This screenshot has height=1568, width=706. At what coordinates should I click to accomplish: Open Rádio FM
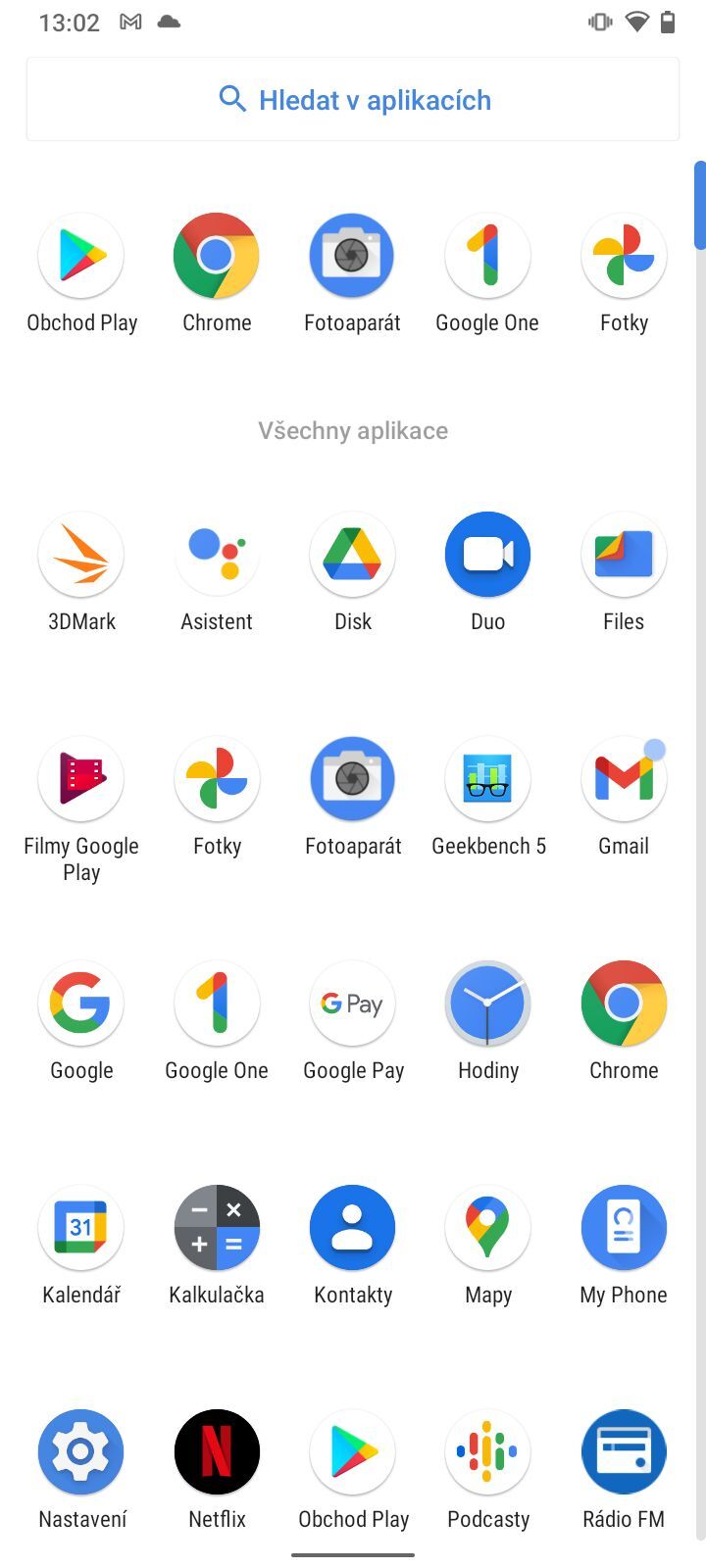pos(624,1451)
